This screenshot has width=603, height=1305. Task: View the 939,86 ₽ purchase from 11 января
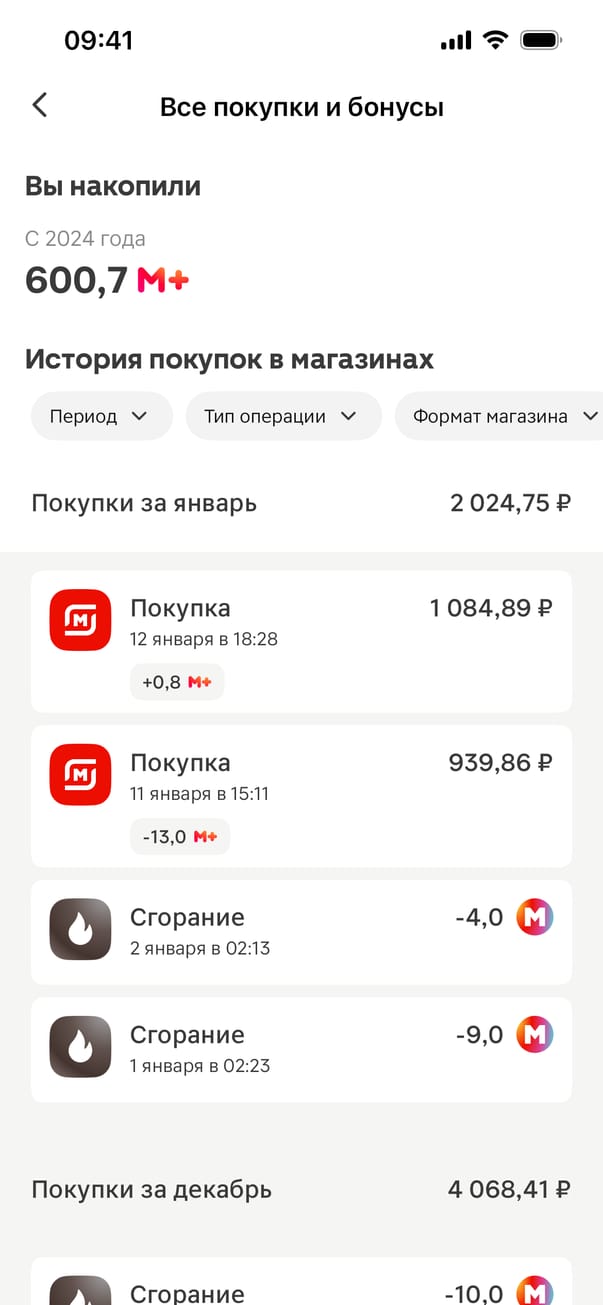point(301,795)
